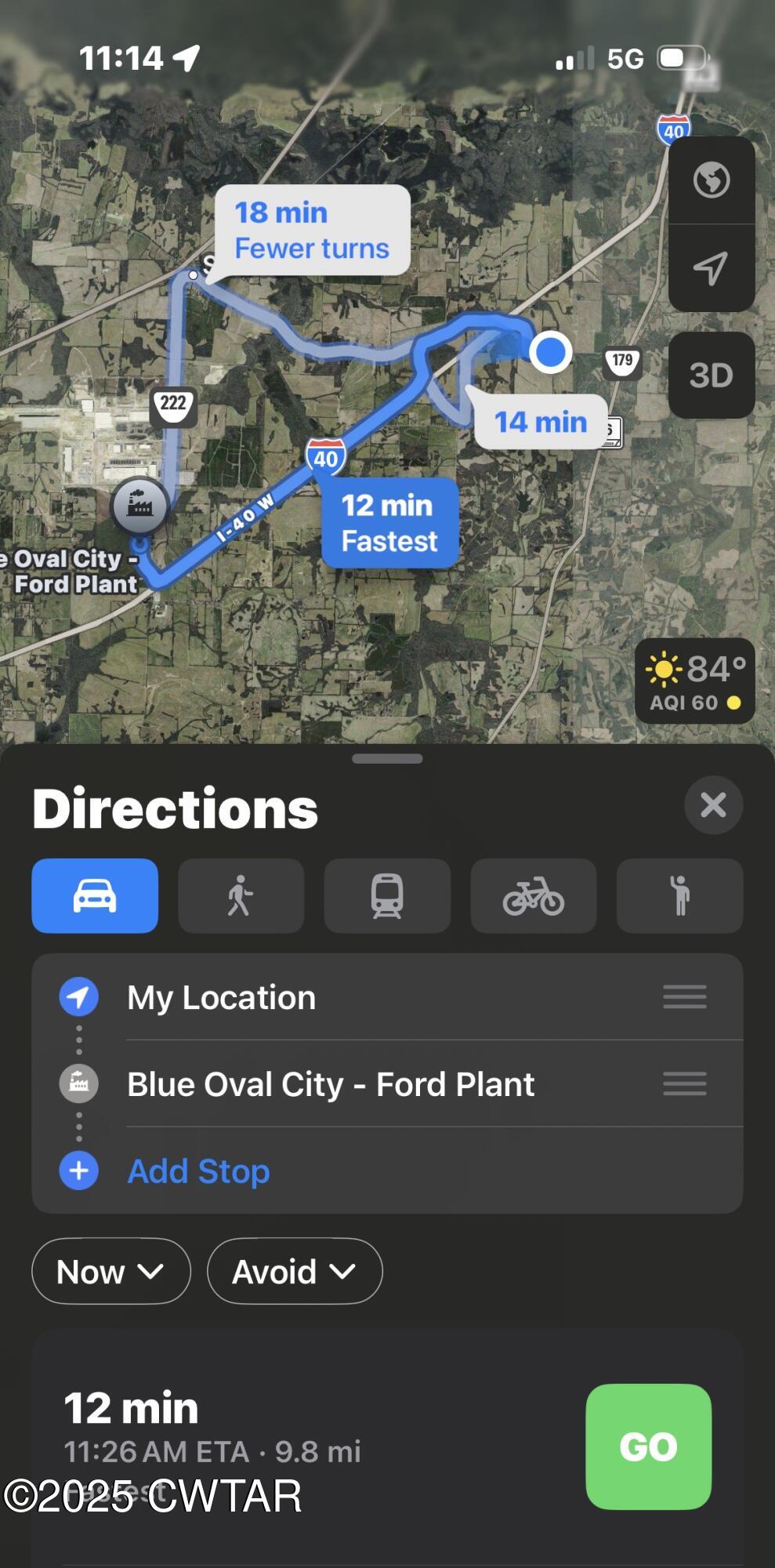The height and width of the screenshot is (1568, 775).
Task: Tap the Blue Oval City factory map pin
Action: coord(139,506)
